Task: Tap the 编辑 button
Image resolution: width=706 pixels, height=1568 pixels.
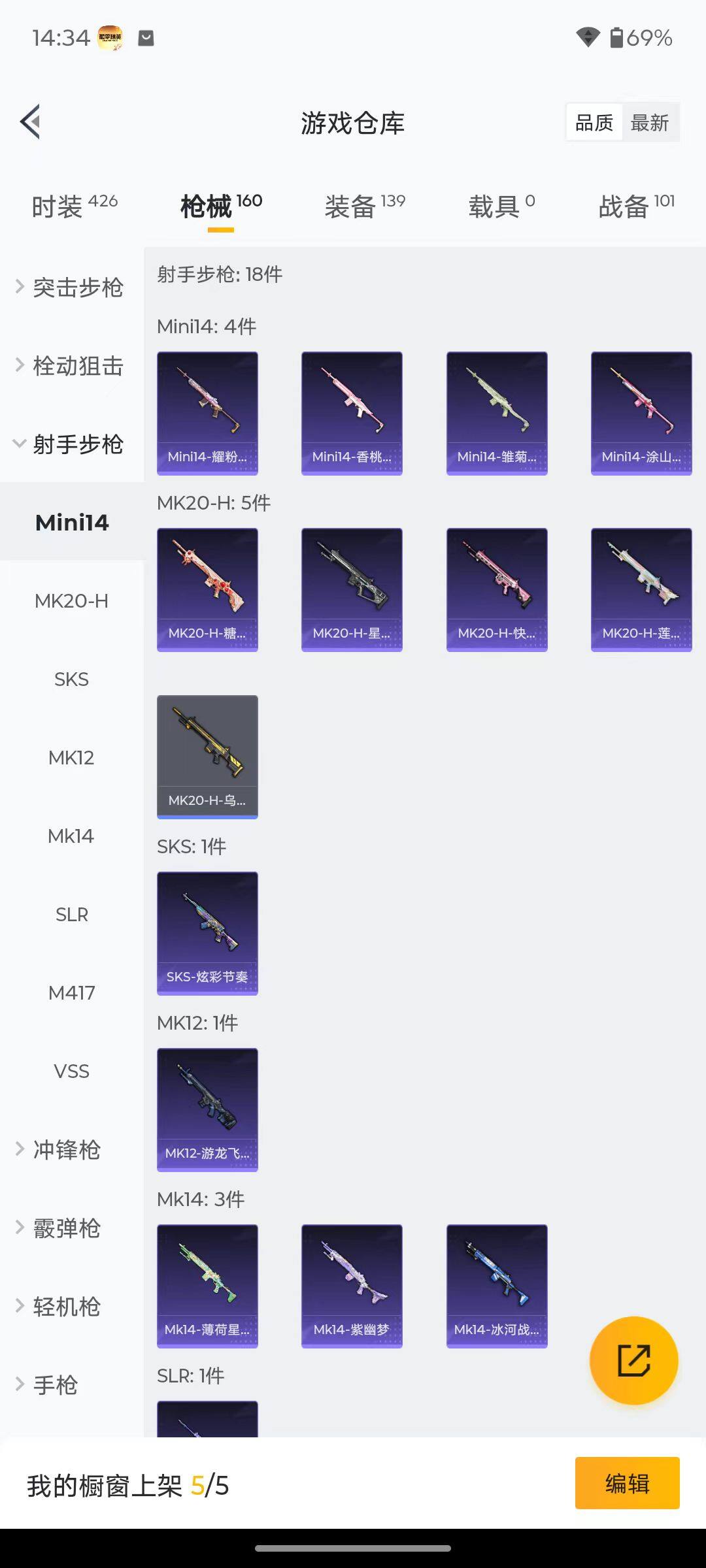Action: pos(627,1483)
